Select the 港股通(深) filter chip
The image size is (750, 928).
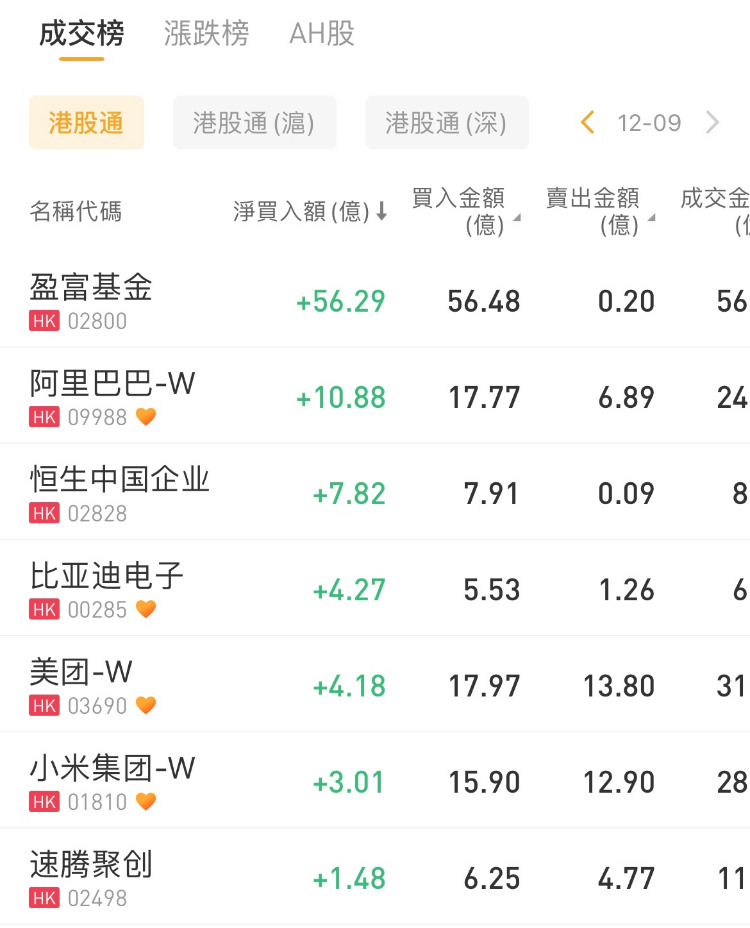coord(446,123)
